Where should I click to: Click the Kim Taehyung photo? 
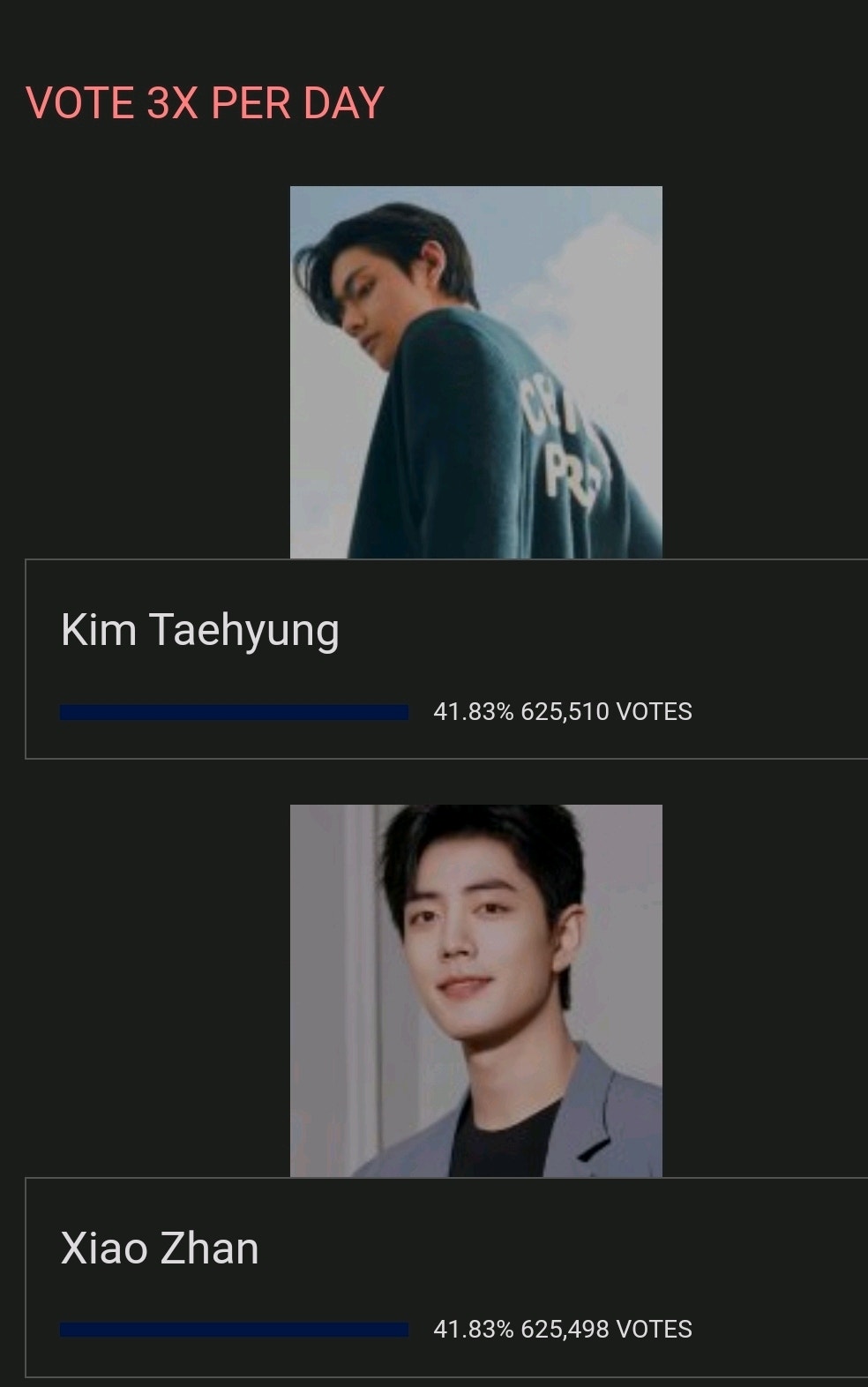pos(475,371)
